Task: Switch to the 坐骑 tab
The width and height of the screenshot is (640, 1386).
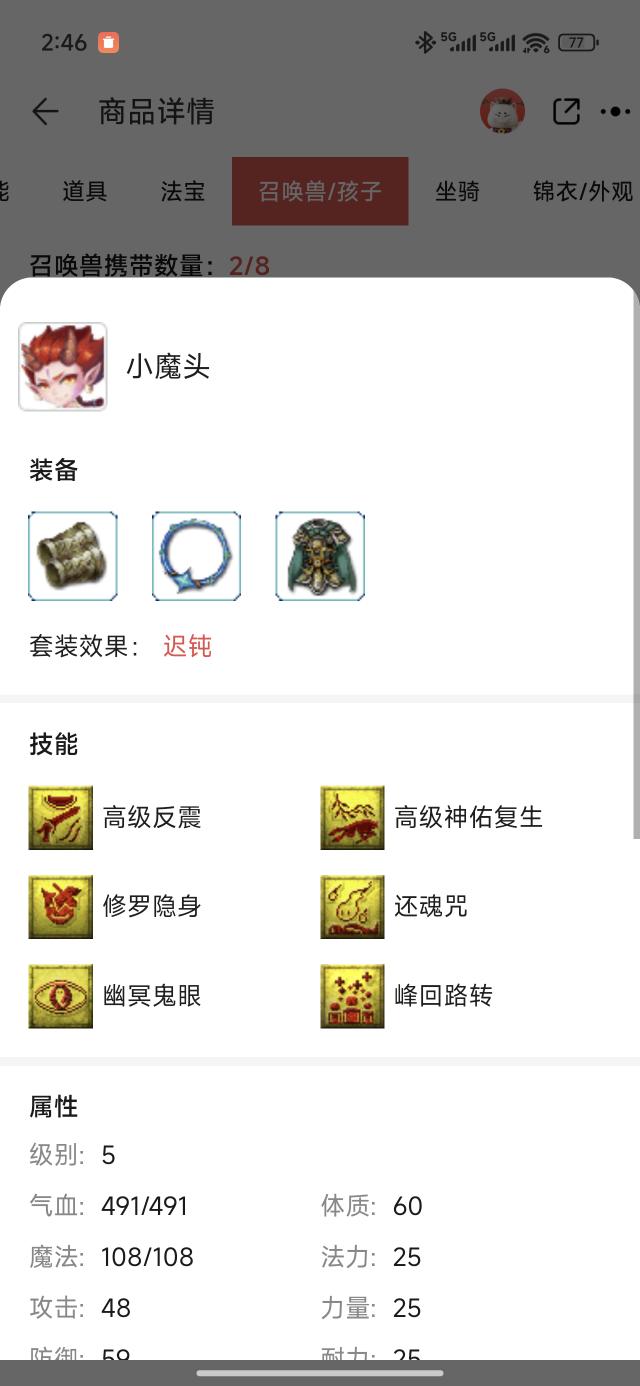Action: [457, 191]
